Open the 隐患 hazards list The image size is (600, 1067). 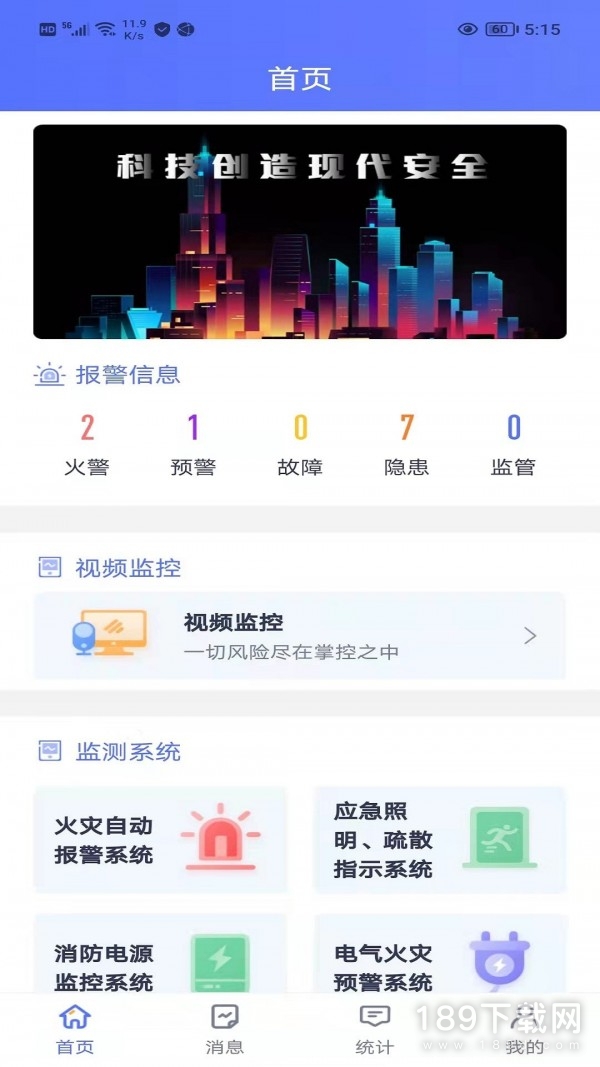406,444
